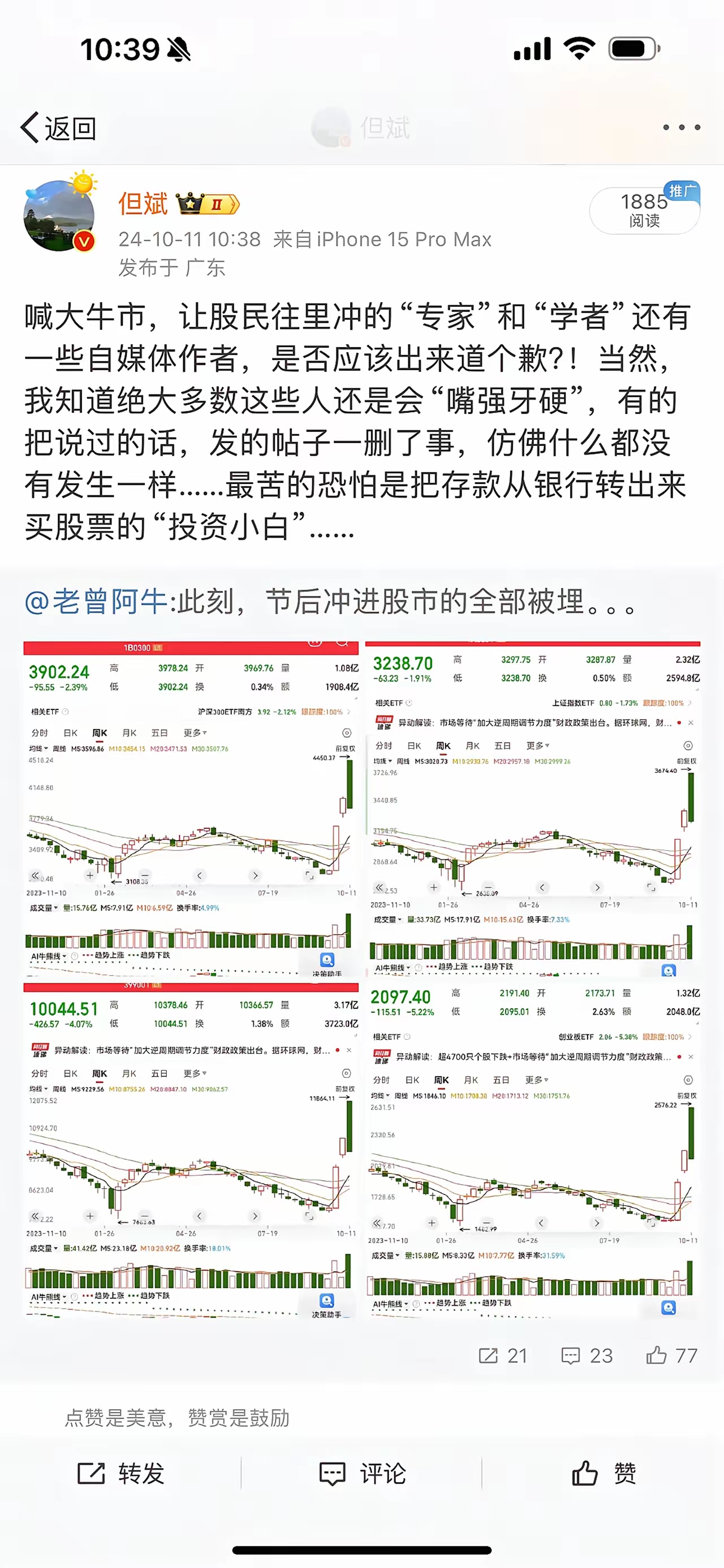Toggle the AI牛熊线 overlay
Image resolution: width=724 pixels, height=1568 pixels.
tap(49, 956)
